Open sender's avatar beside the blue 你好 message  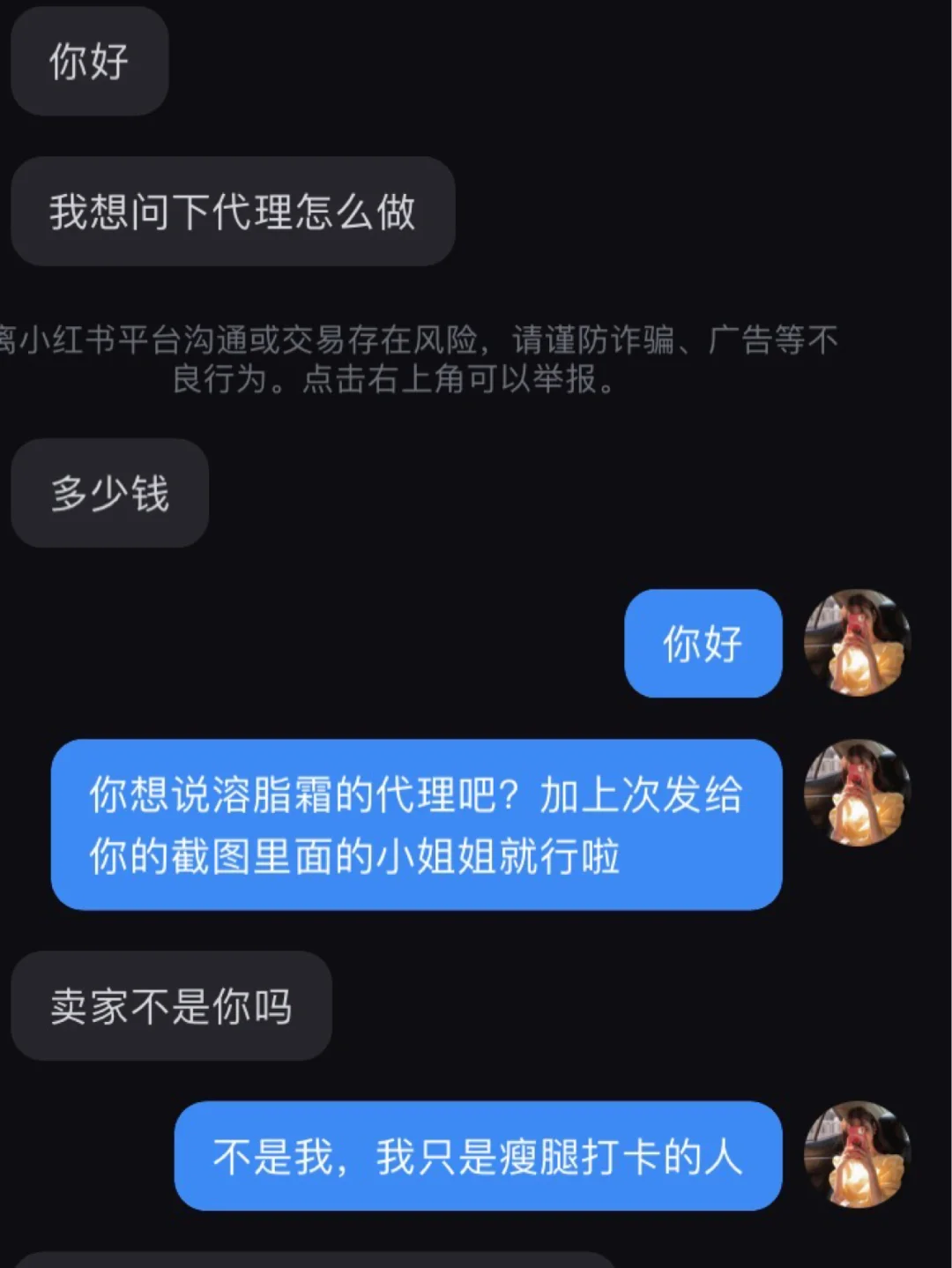click(857, 643)
